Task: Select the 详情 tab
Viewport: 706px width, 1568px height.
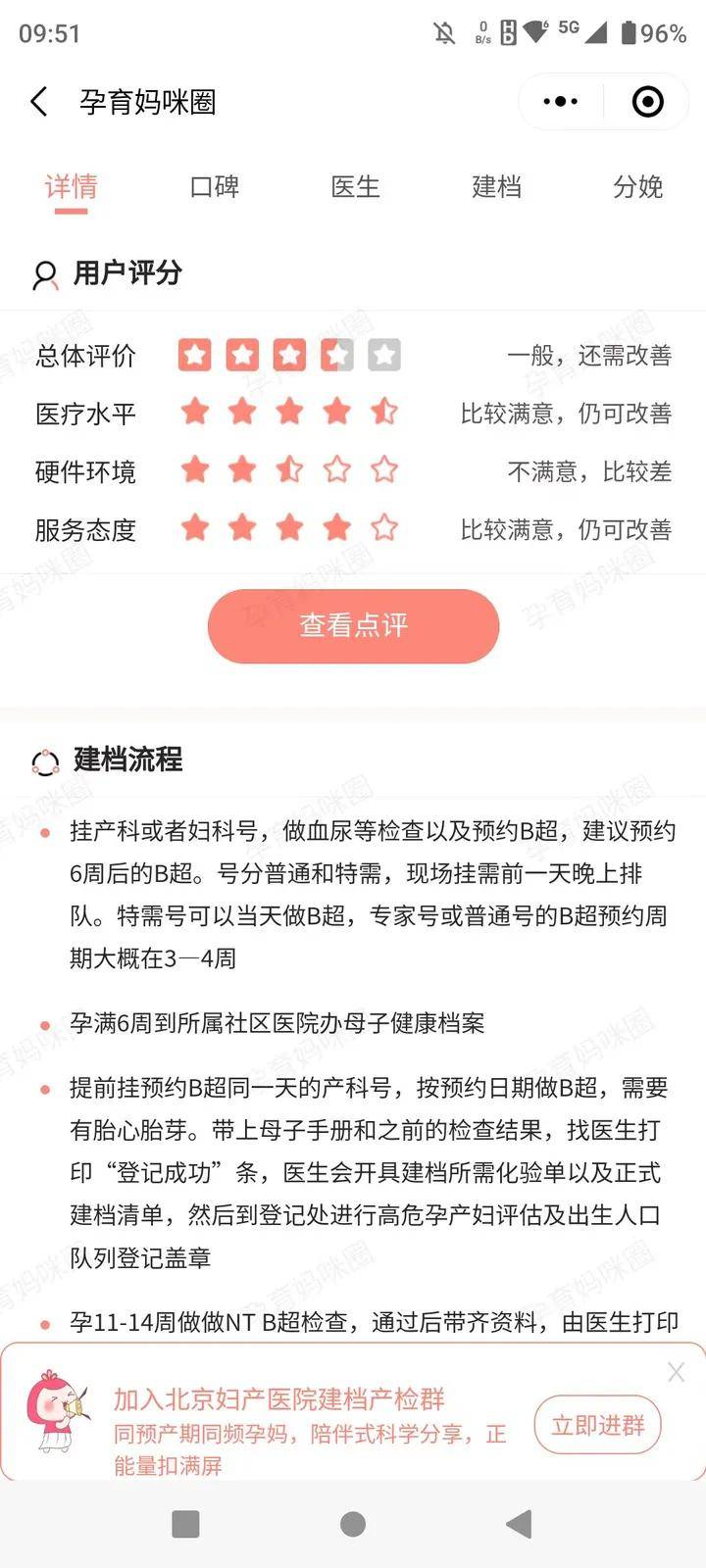Action: pyautogui.click(x=71, y=186)
